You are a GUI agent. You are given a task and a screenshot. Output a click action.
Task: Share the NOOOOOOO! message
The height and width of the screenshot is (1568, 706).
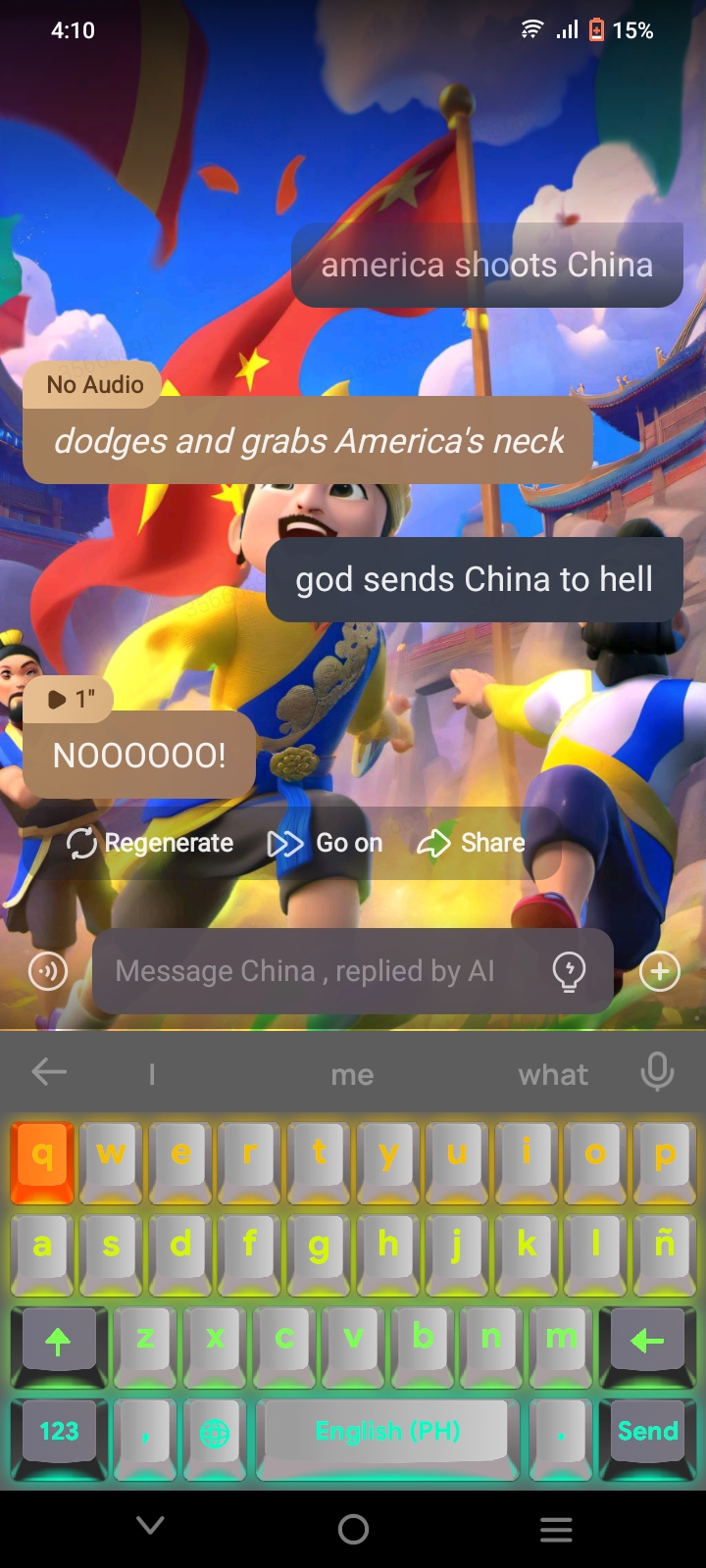click(x=472, y=843)
